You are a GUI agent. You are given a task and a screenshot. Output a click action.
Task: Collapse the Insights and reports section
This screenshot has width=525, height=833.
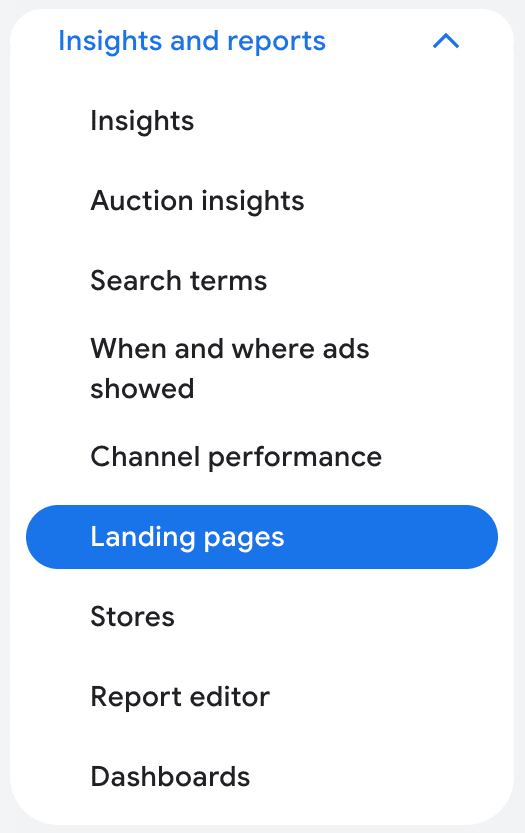click(446, 41)
